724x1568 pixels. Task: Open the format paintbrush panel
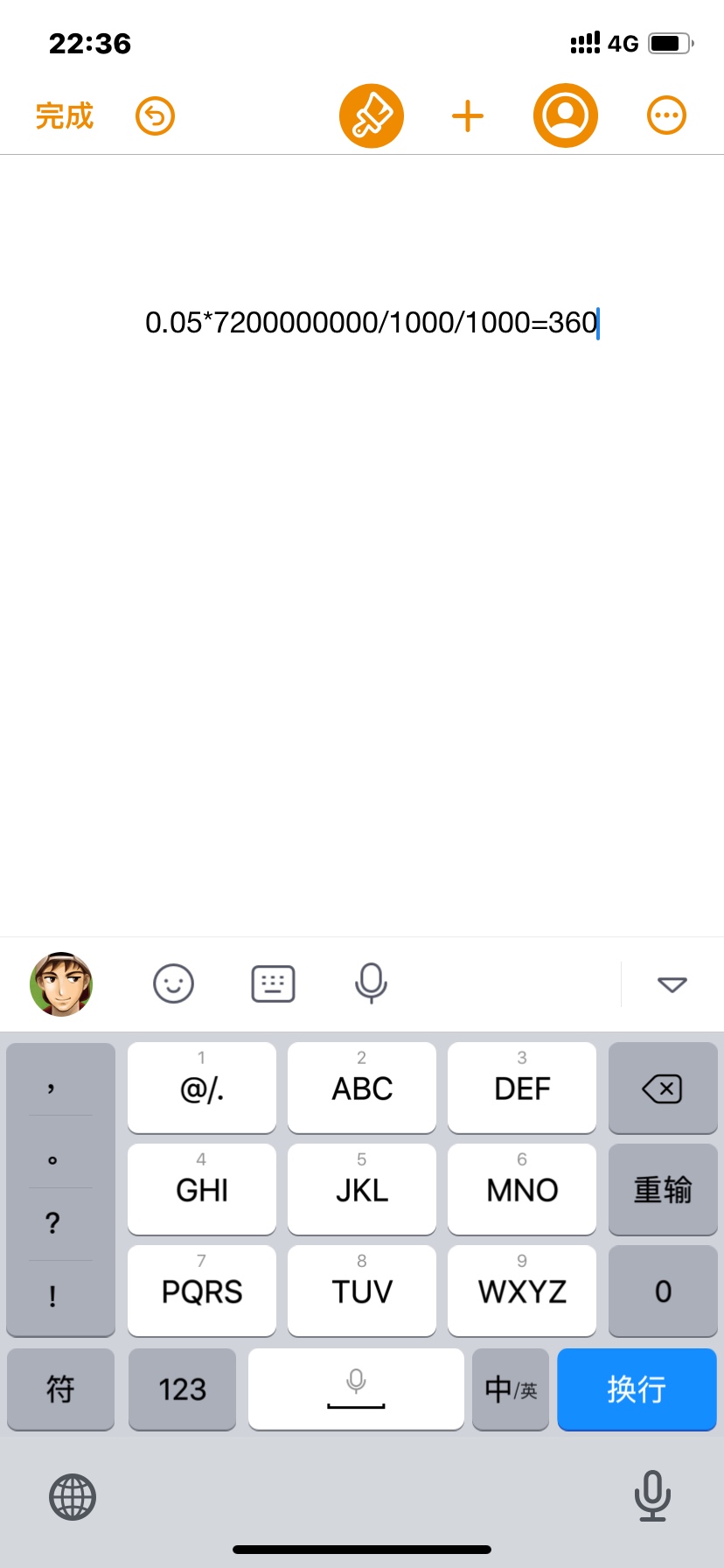(x=371, y=115)
